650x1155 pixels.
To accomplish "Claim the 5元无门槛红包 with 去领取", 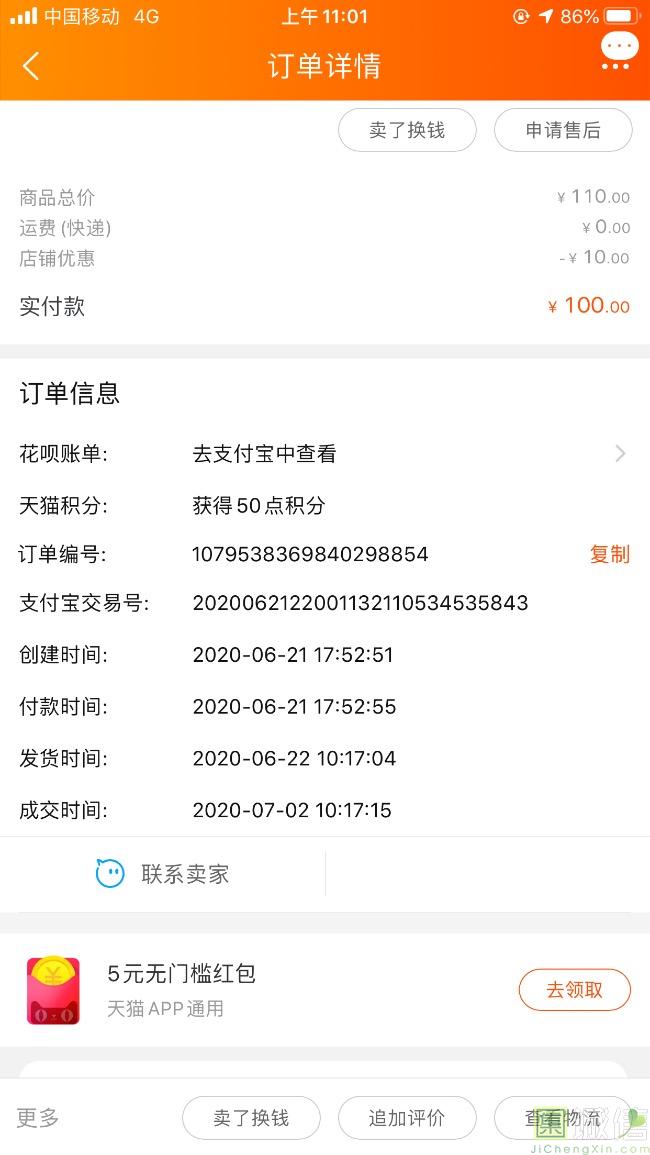I will 574,990.
